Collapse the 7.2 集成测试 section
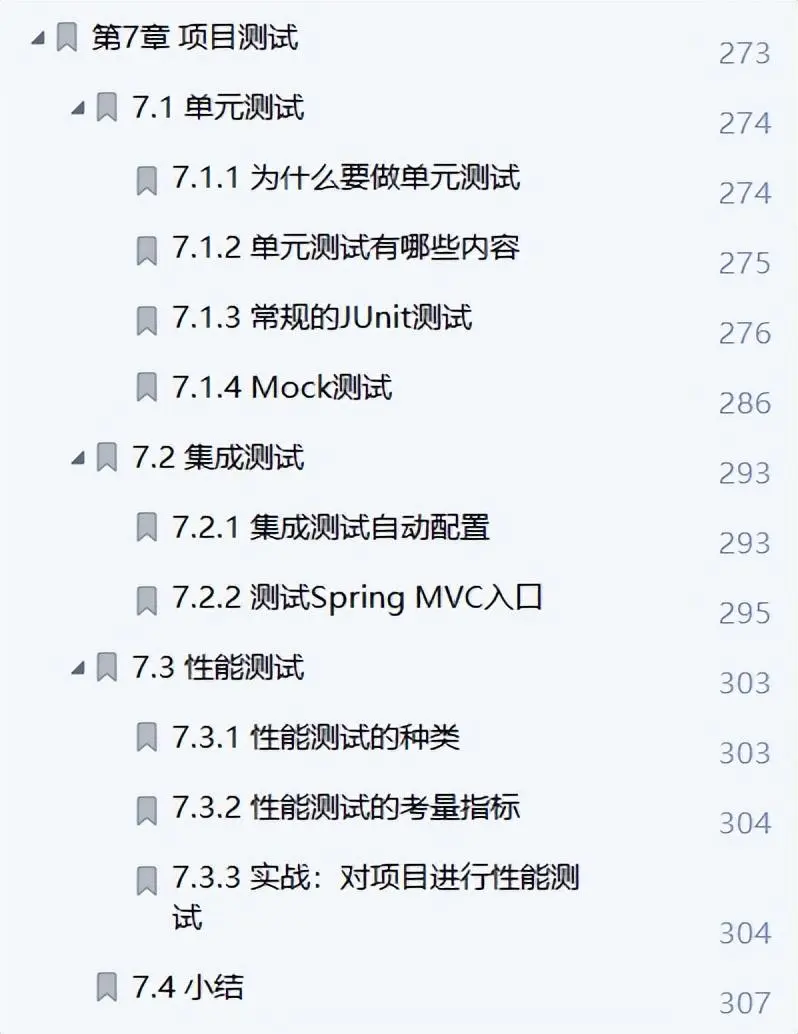 77,458
